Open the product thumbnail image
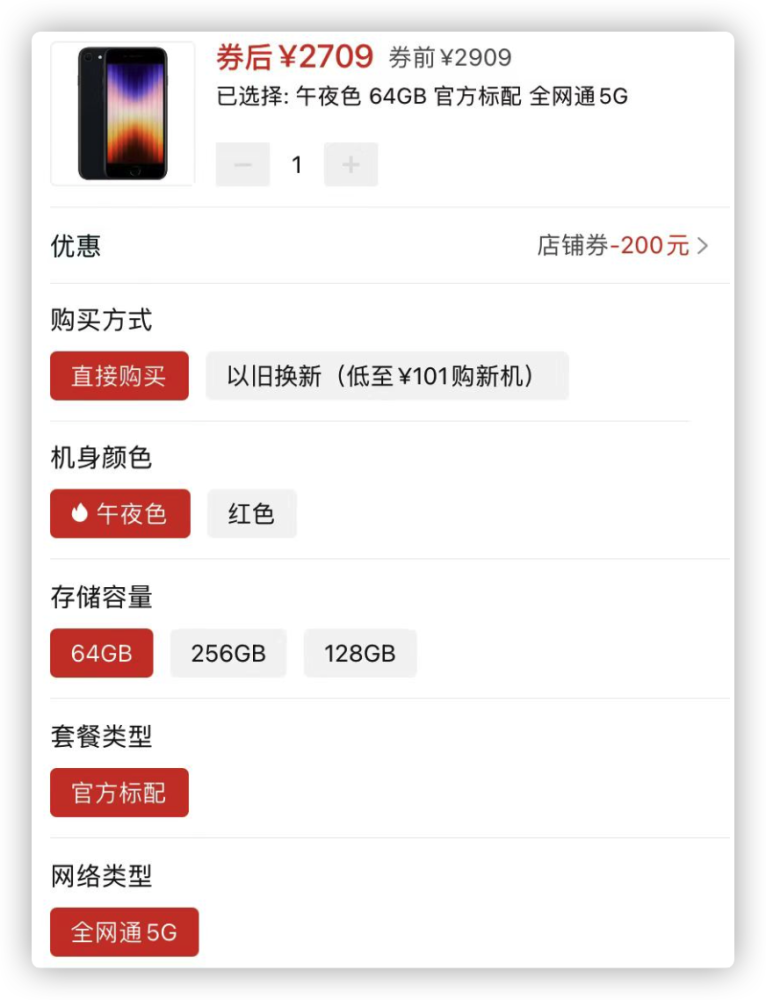 click(x=123, y=113)
